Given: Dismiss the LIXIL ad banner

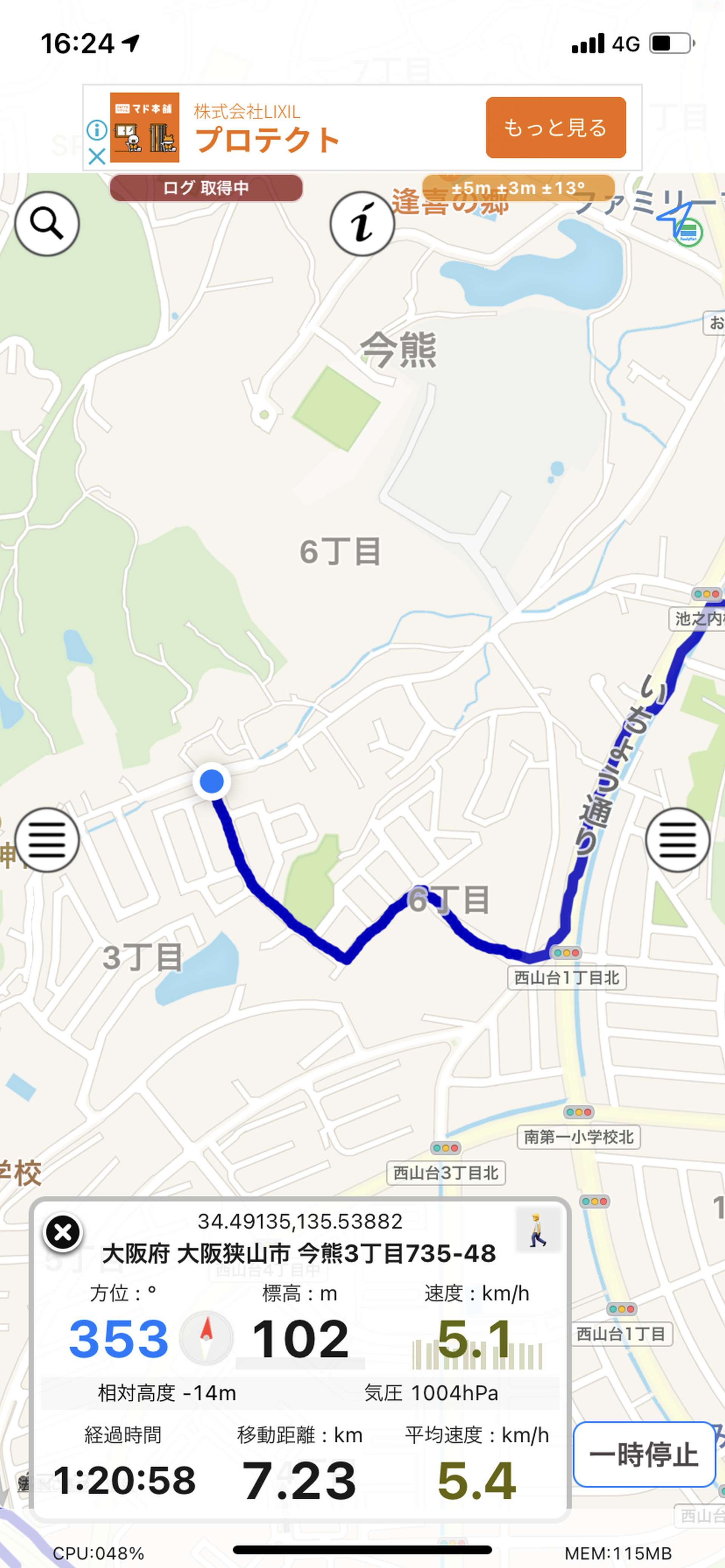Looking at the screenshot, I should 96,157.
